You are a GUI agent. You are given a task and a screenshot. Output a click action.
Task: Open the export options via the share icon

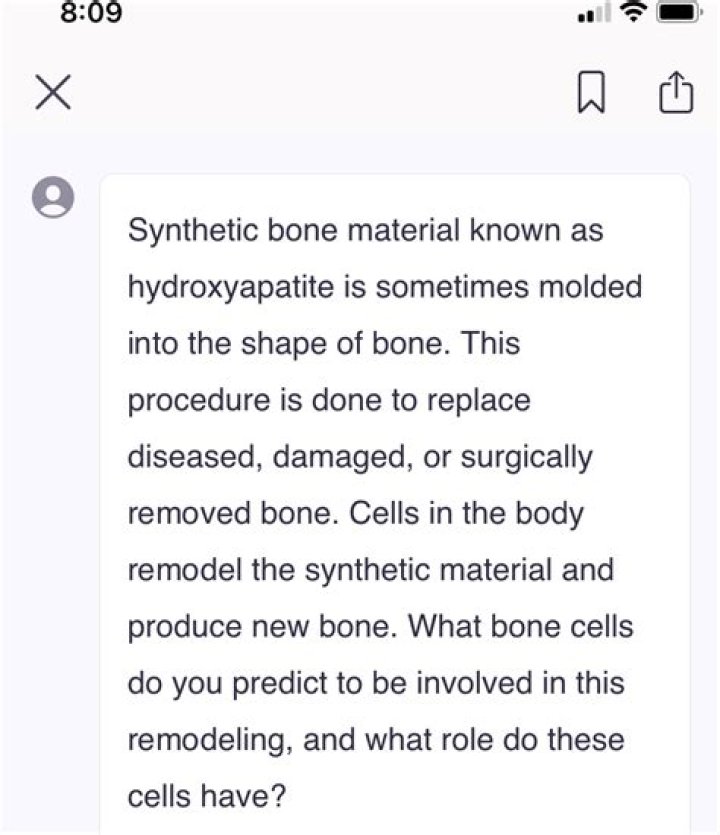pyautogui.click(x=676, y=91)
